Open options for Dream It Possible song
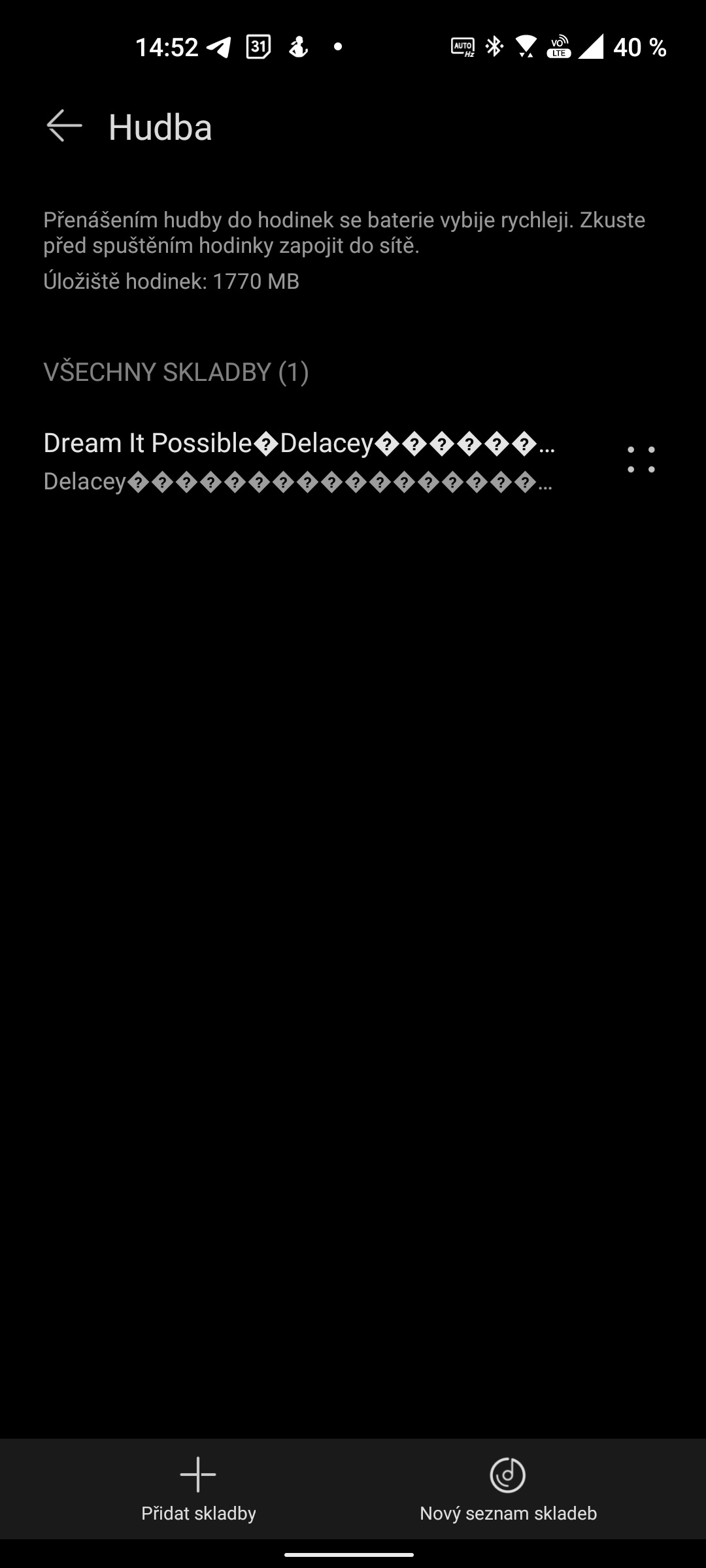This screenshot has width=706, height=1568. (641, 460)
